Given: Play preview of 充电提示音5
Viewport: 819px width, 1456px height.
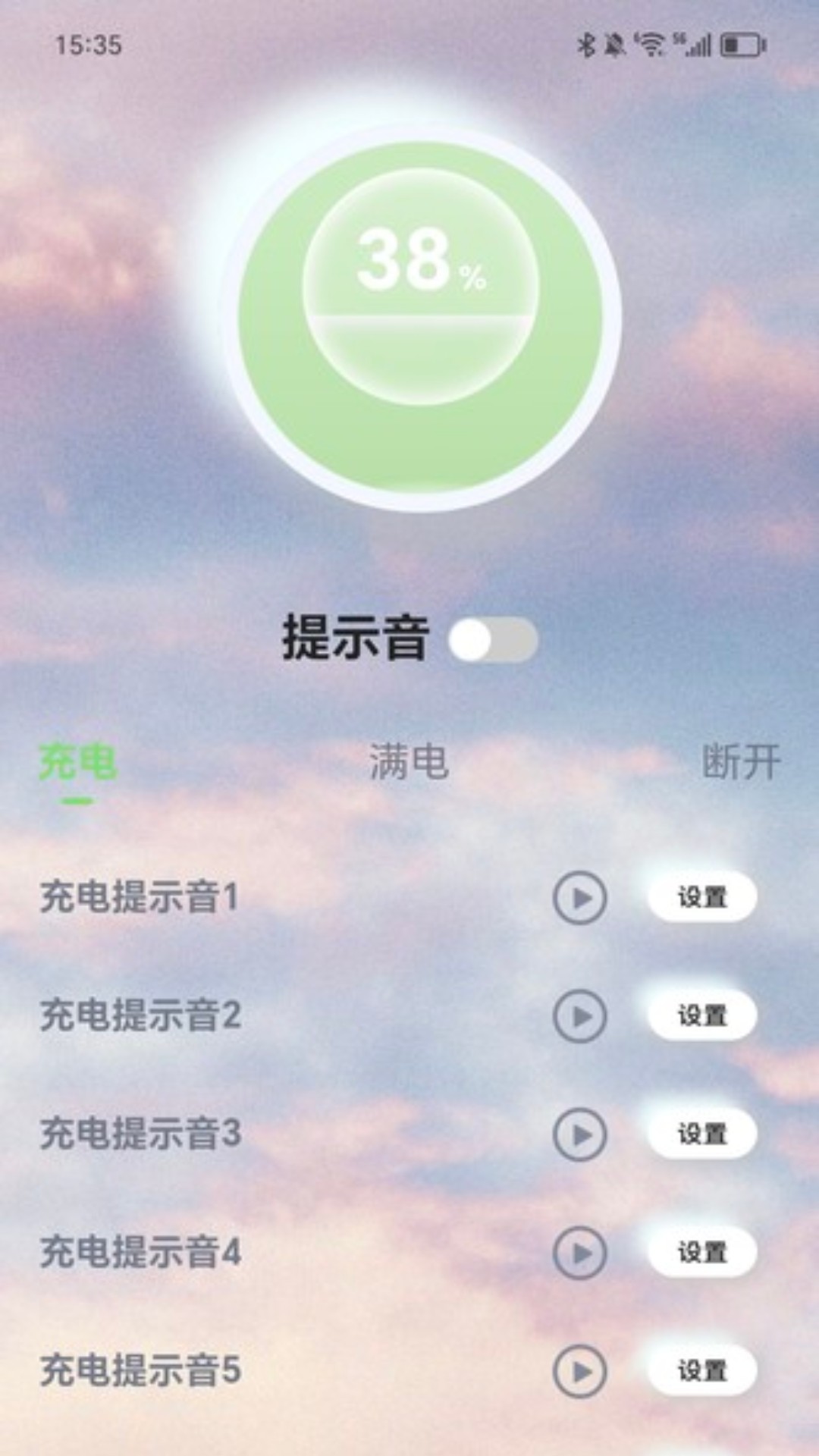Looking at the screenshot, I should coord(579,1371).
